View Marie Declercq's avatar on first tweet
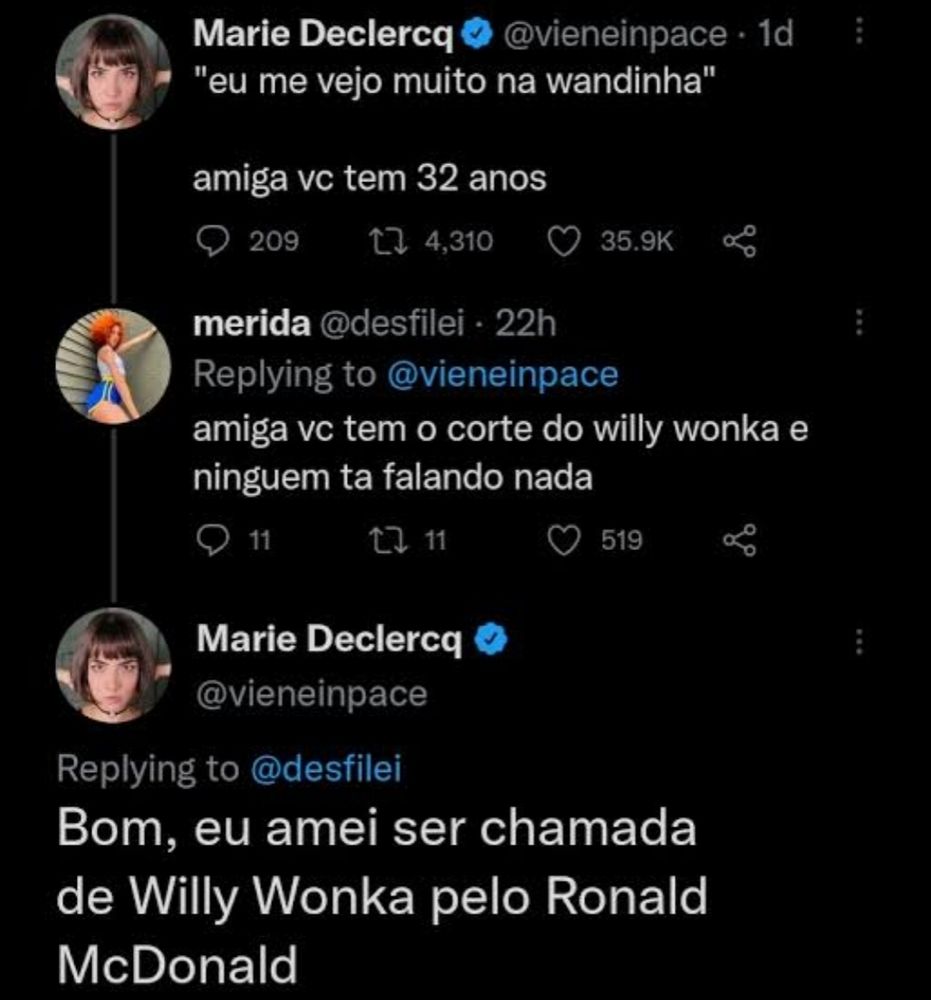Image resolution: width=931 pixels, height=1000 pixels. tap(113, 71)
